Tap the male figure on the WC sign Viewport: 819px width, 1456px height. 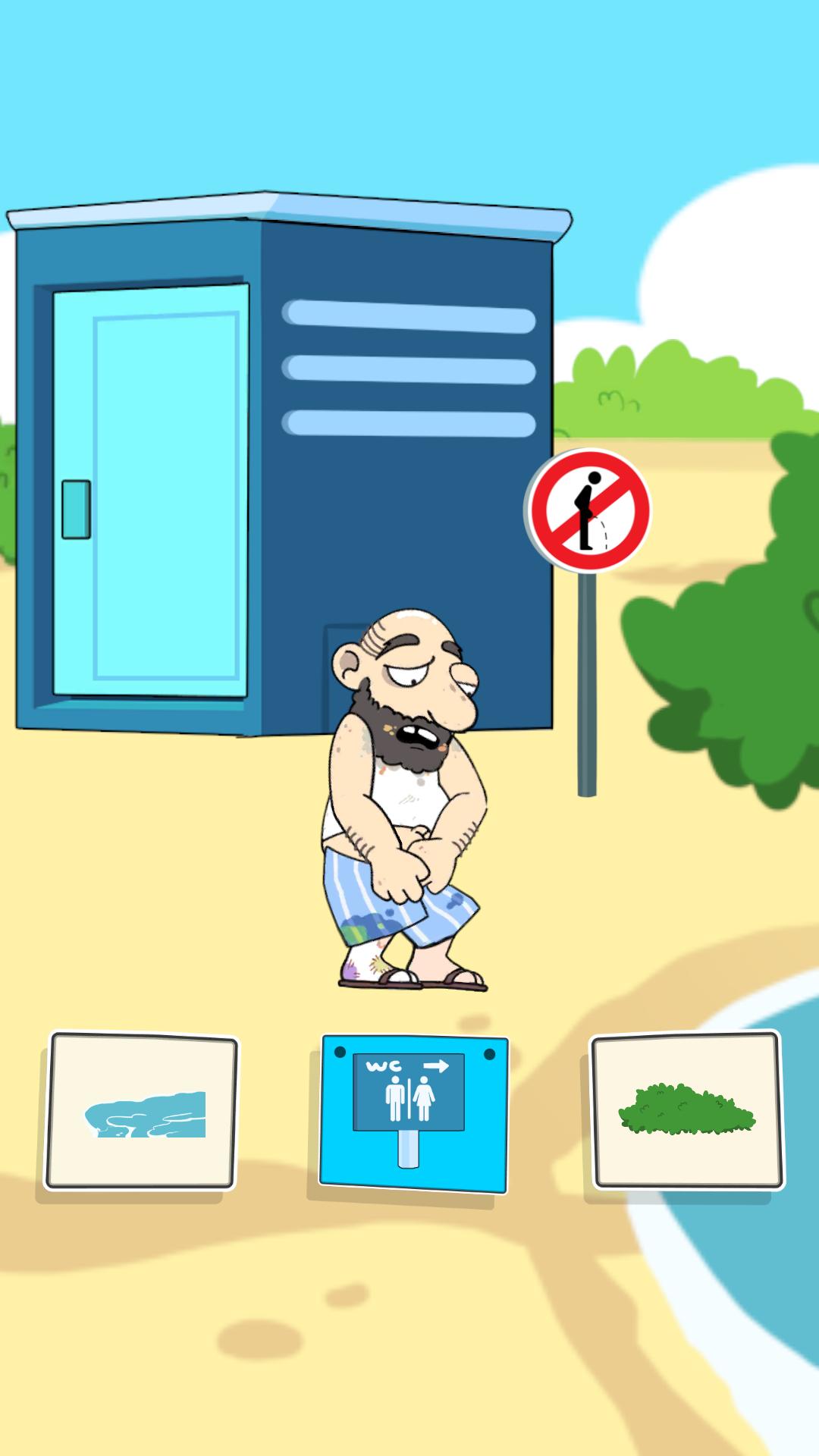pyautogui.click(x=395, y=1100)
